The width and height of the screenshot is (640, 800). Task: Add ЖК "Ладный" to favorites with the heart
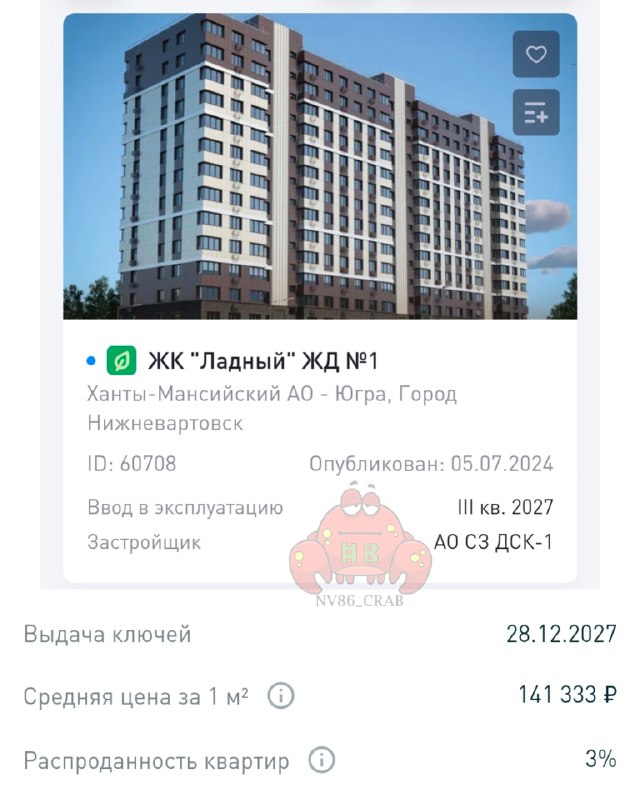click(x=536, y=54)
